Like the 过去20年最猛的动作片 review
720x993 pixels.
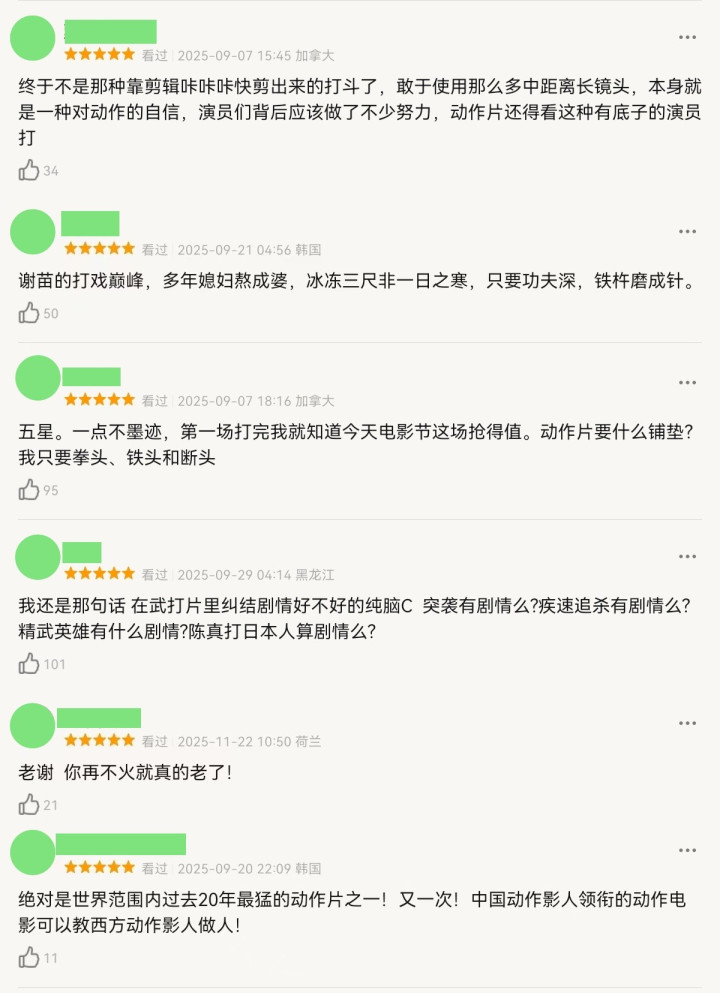[28, 958]
